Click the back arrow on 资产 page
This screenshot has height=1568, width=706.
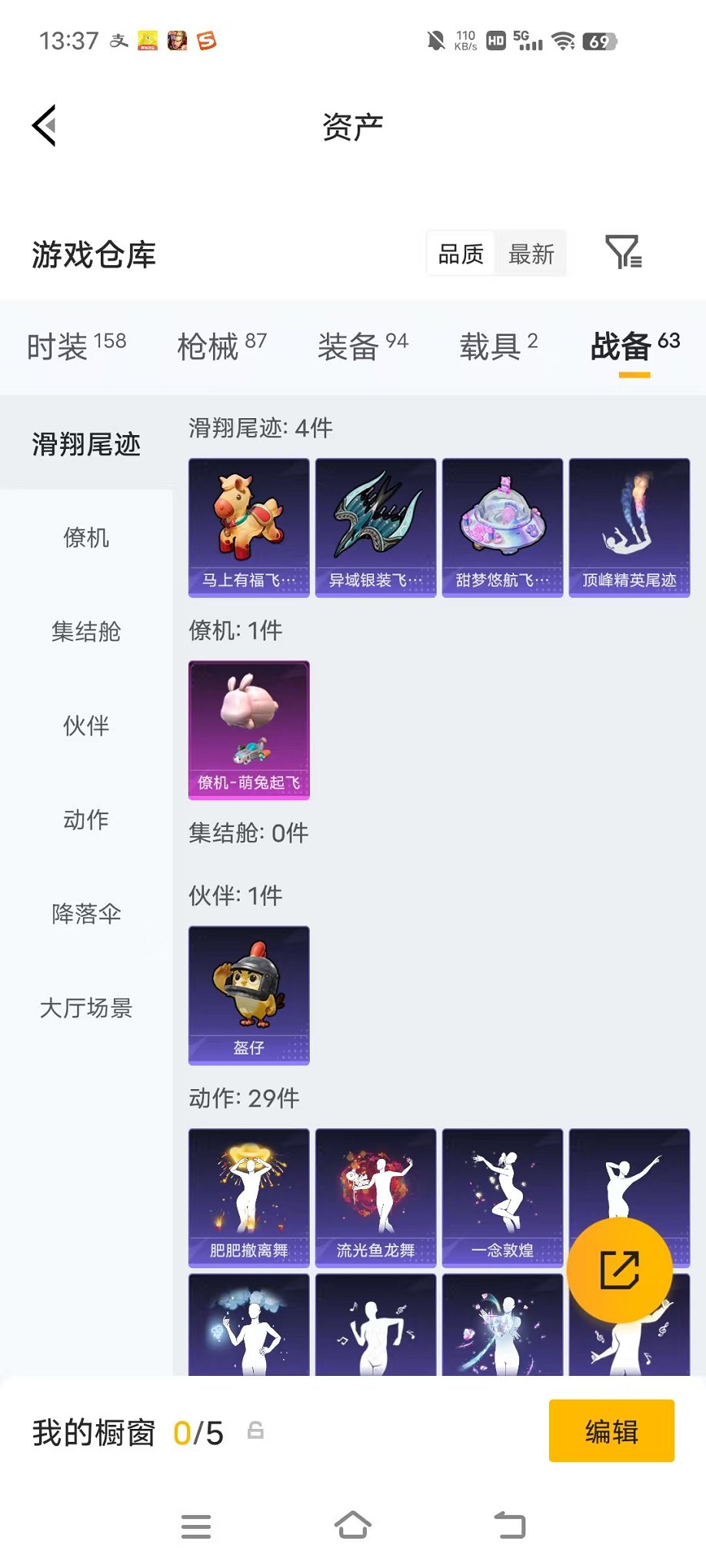point(44,125)
